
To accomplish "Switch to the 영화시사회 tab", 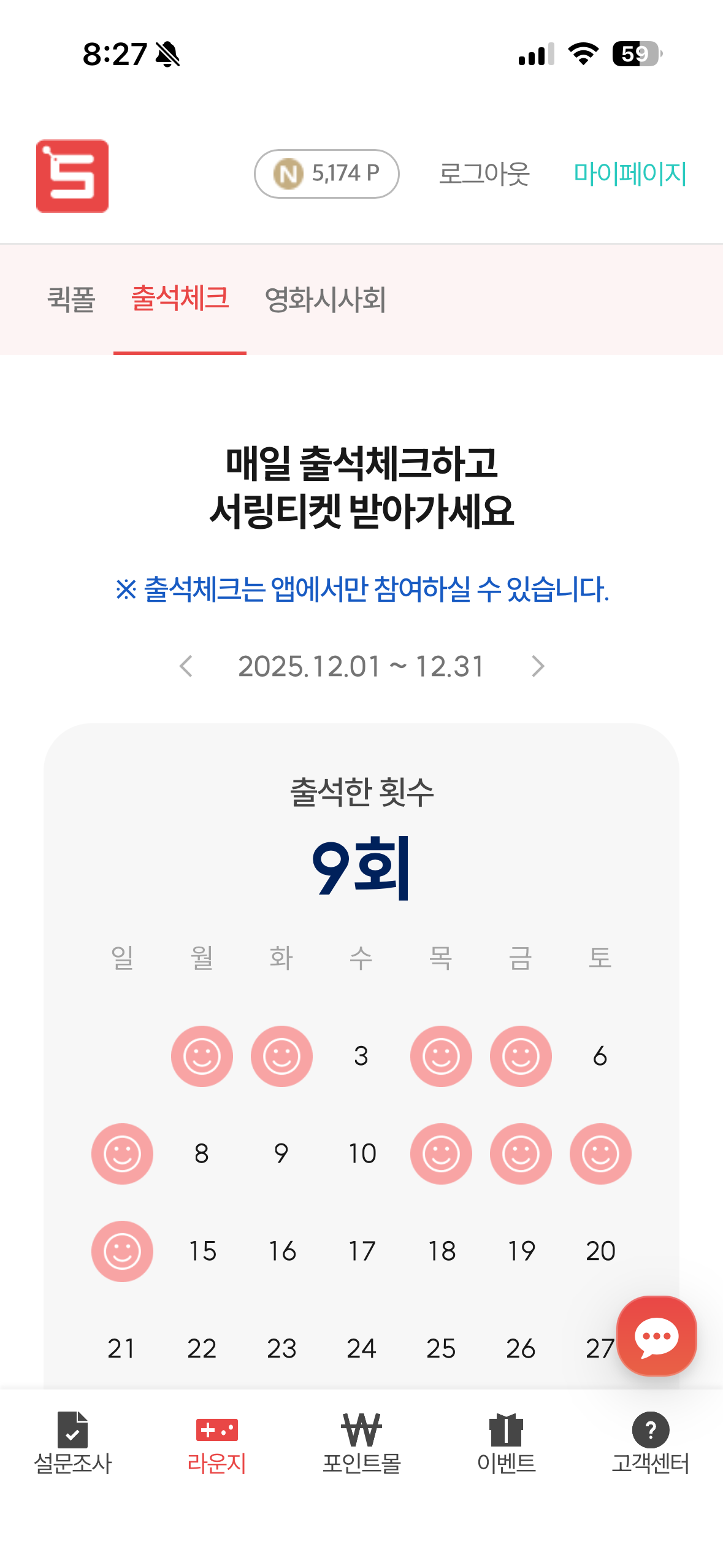I will [x=325, y=299].
